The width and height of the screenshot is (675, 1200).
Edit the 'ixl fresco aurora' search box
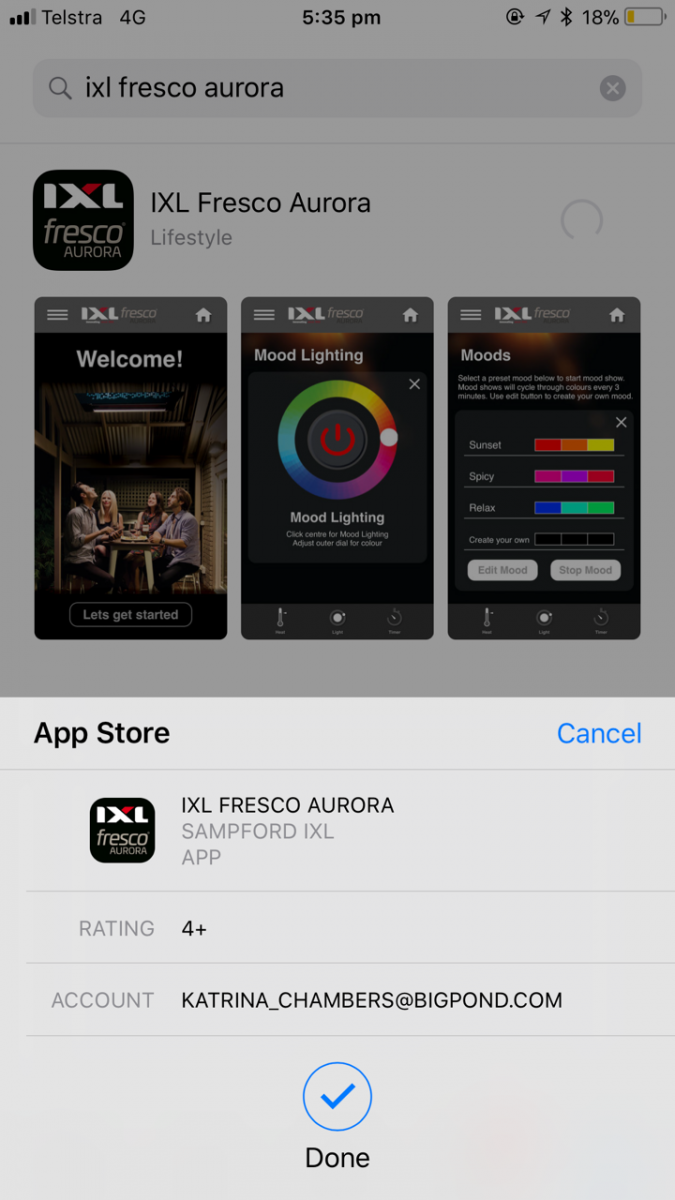point(320,88)
